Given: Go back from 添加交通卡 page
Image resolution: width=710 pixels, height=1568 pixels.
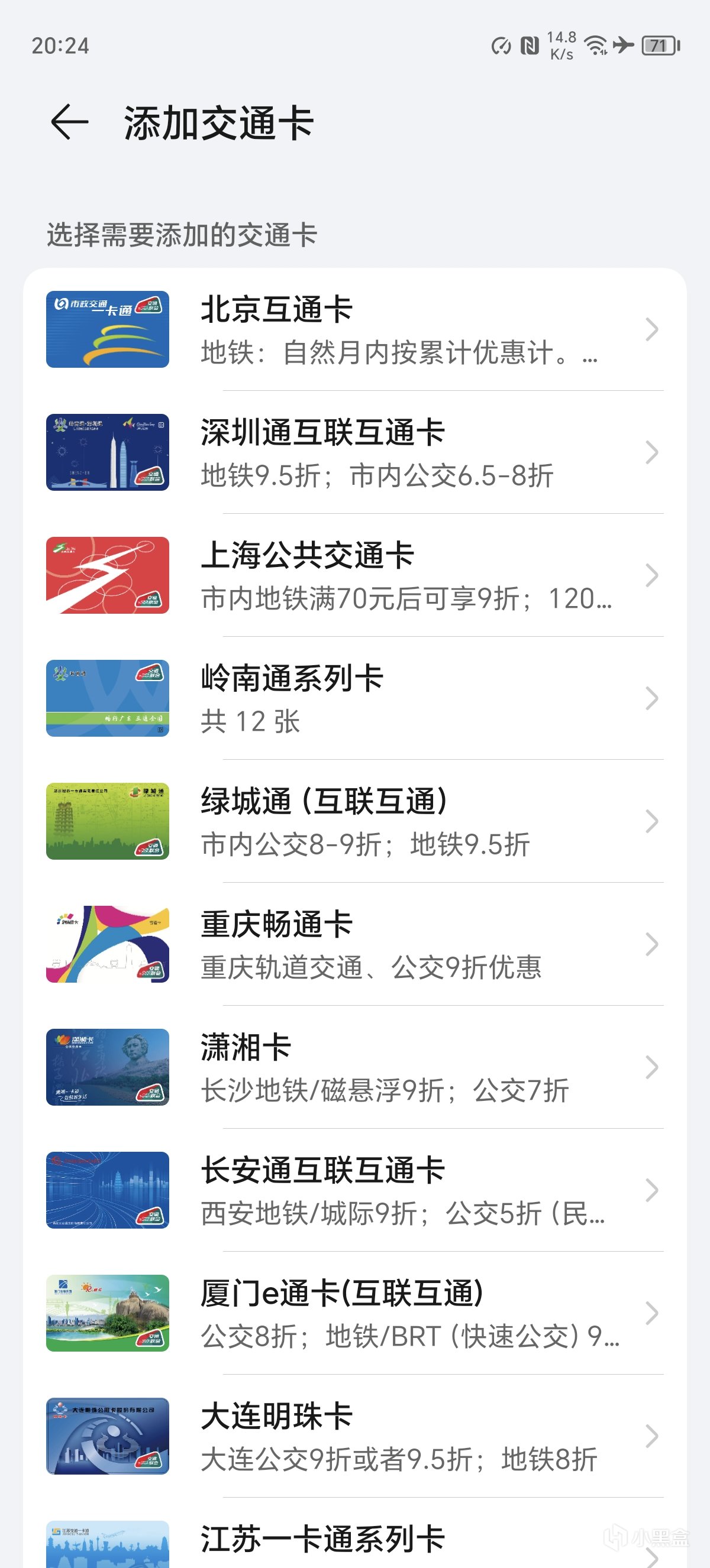Looking at the screenshot, I should (69, 122).
